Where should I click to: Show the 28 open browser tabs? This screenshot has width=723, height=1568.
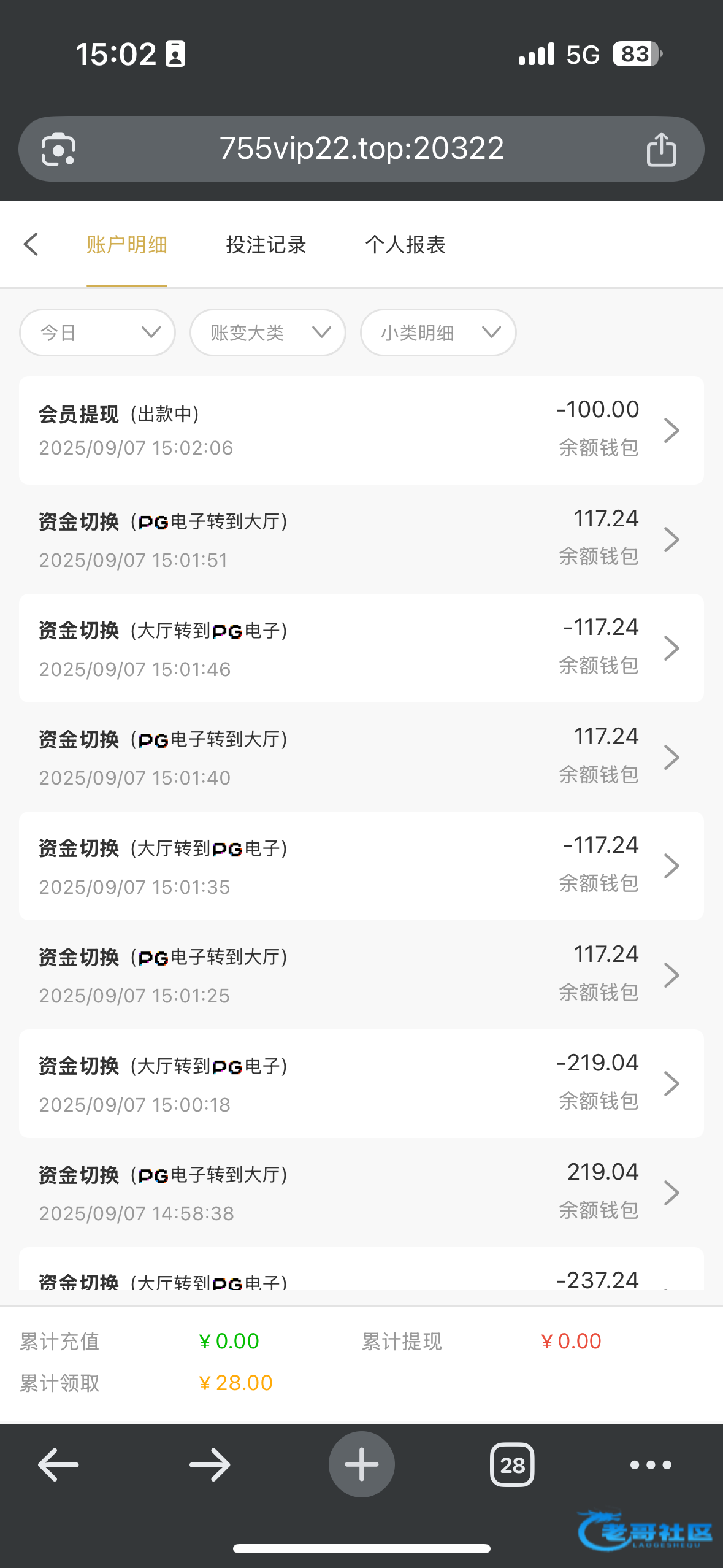pyautogui.click(x=512, y=1465)
